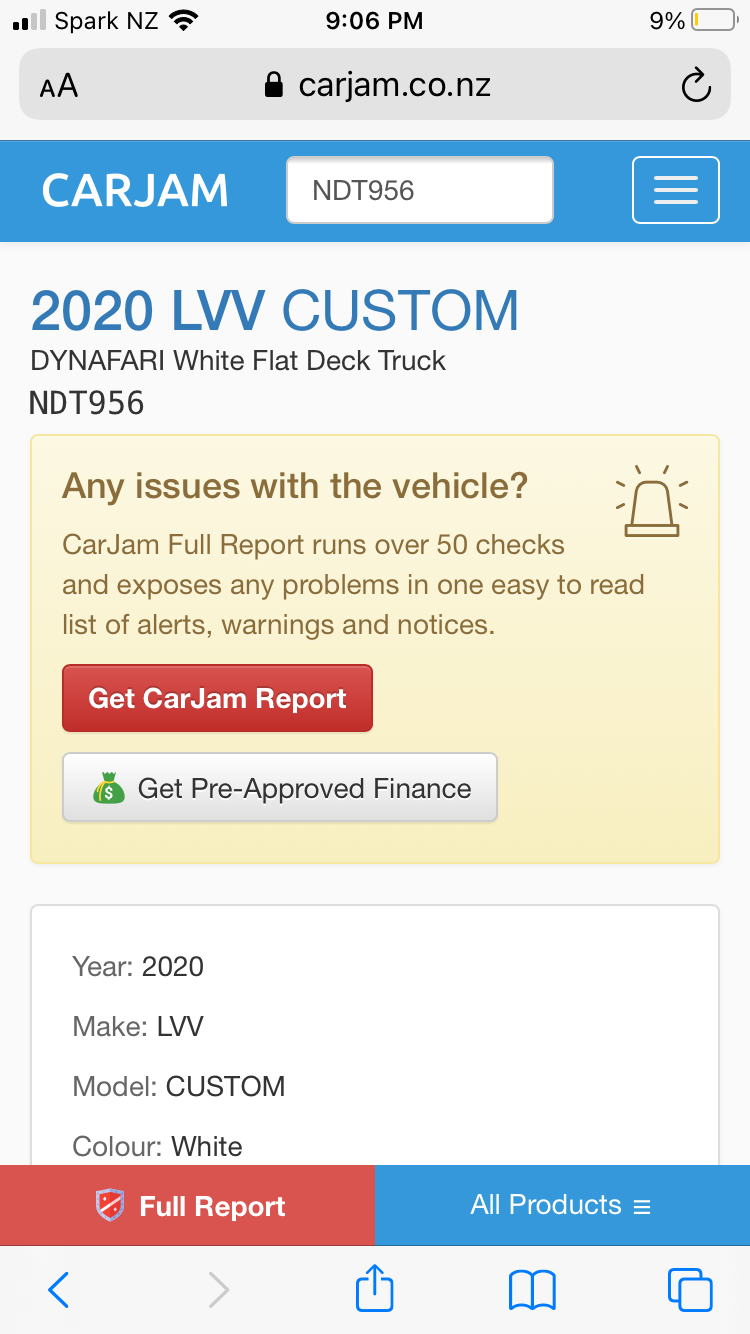Tap the plate search field showing NDT956

tap(420, 190)
